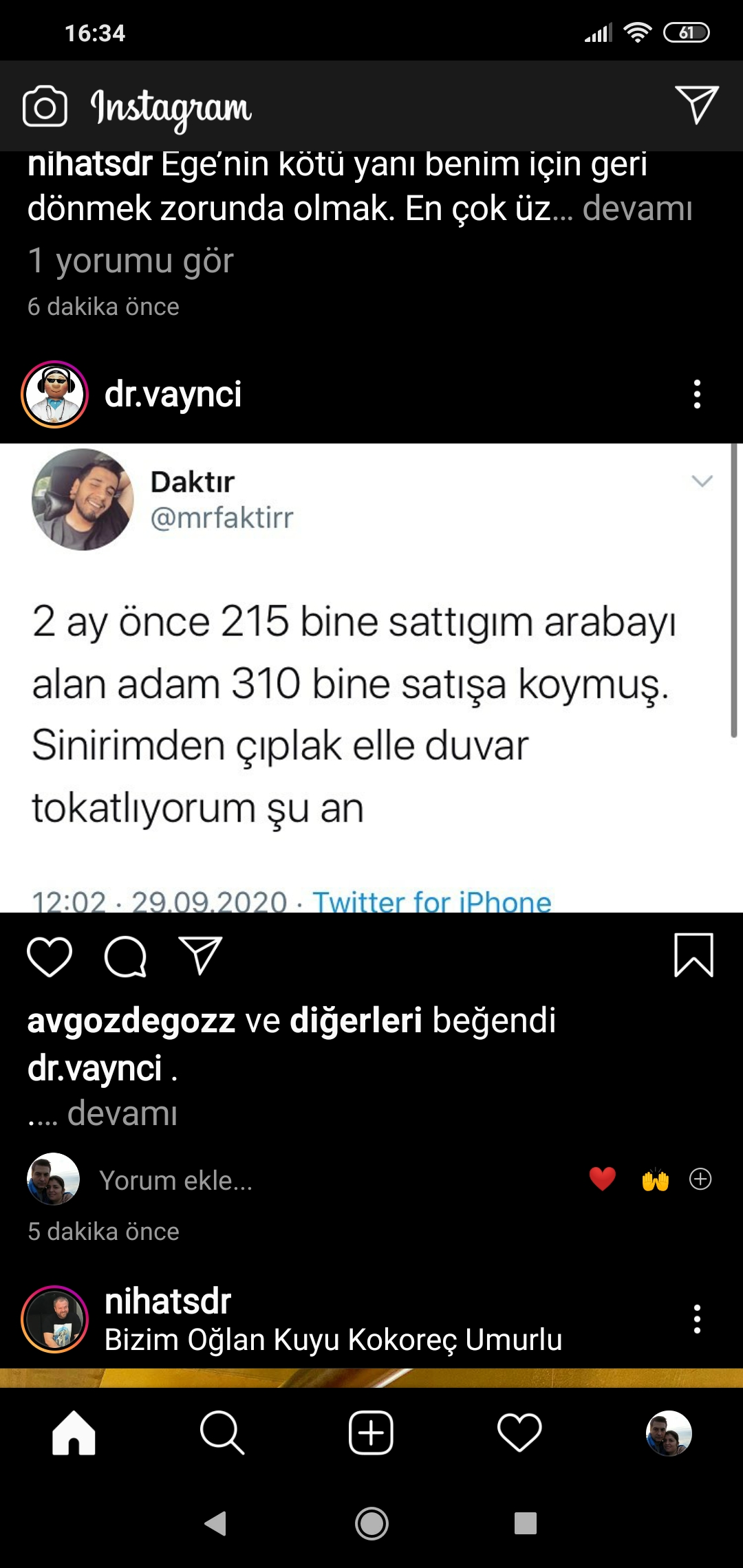Create a new post with plus tab
Screen dimensions: 743x1568
coord(371,1433)
